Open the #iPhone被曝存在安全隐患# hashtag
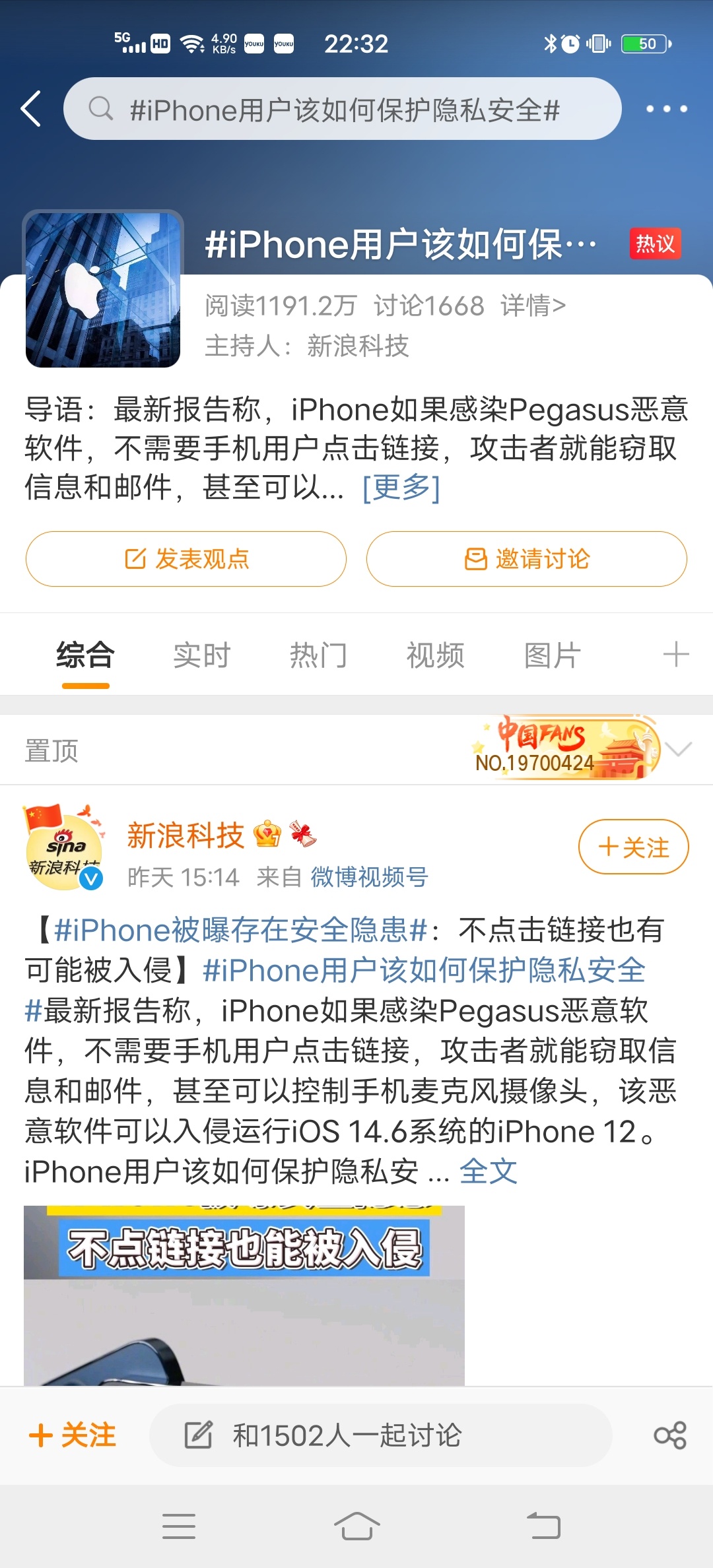 coord(241,931)
